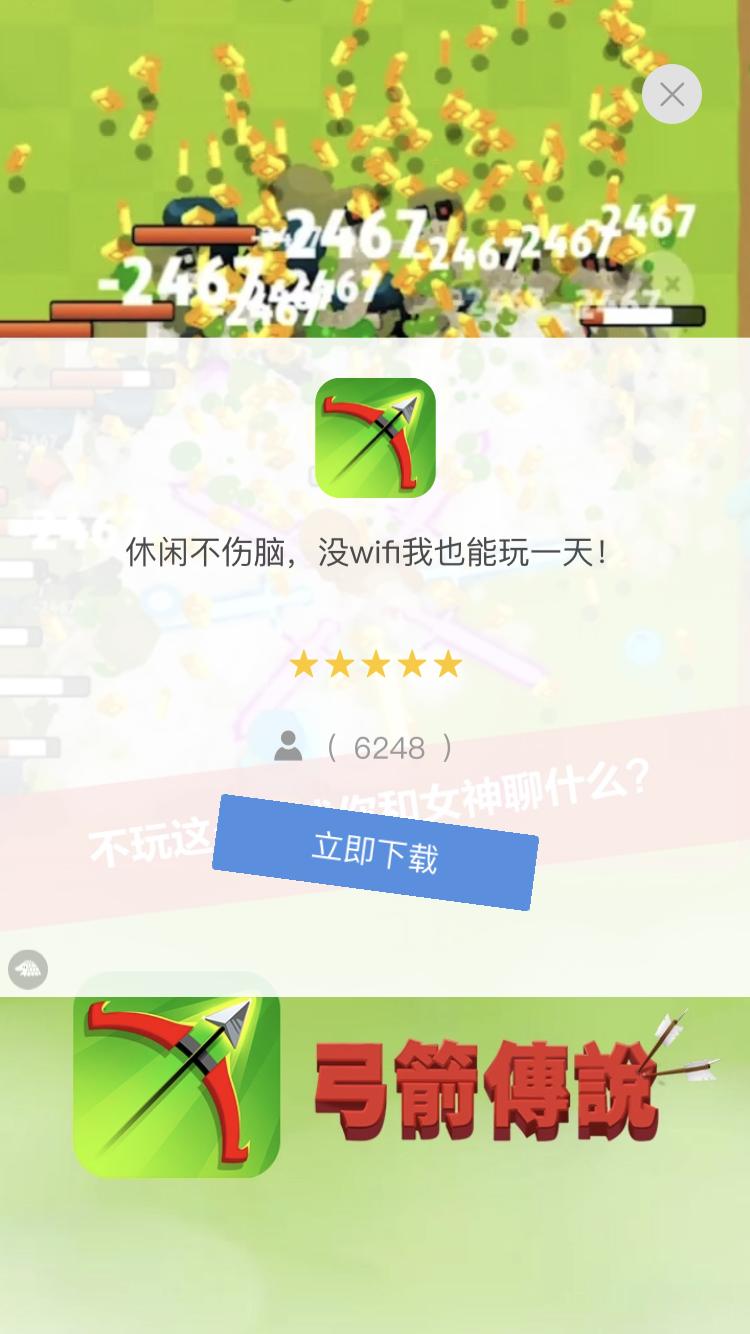The image size is (750, 1334).
Task: Dismiss the ad with the top-right X
Action: click(x=672, y=94)
